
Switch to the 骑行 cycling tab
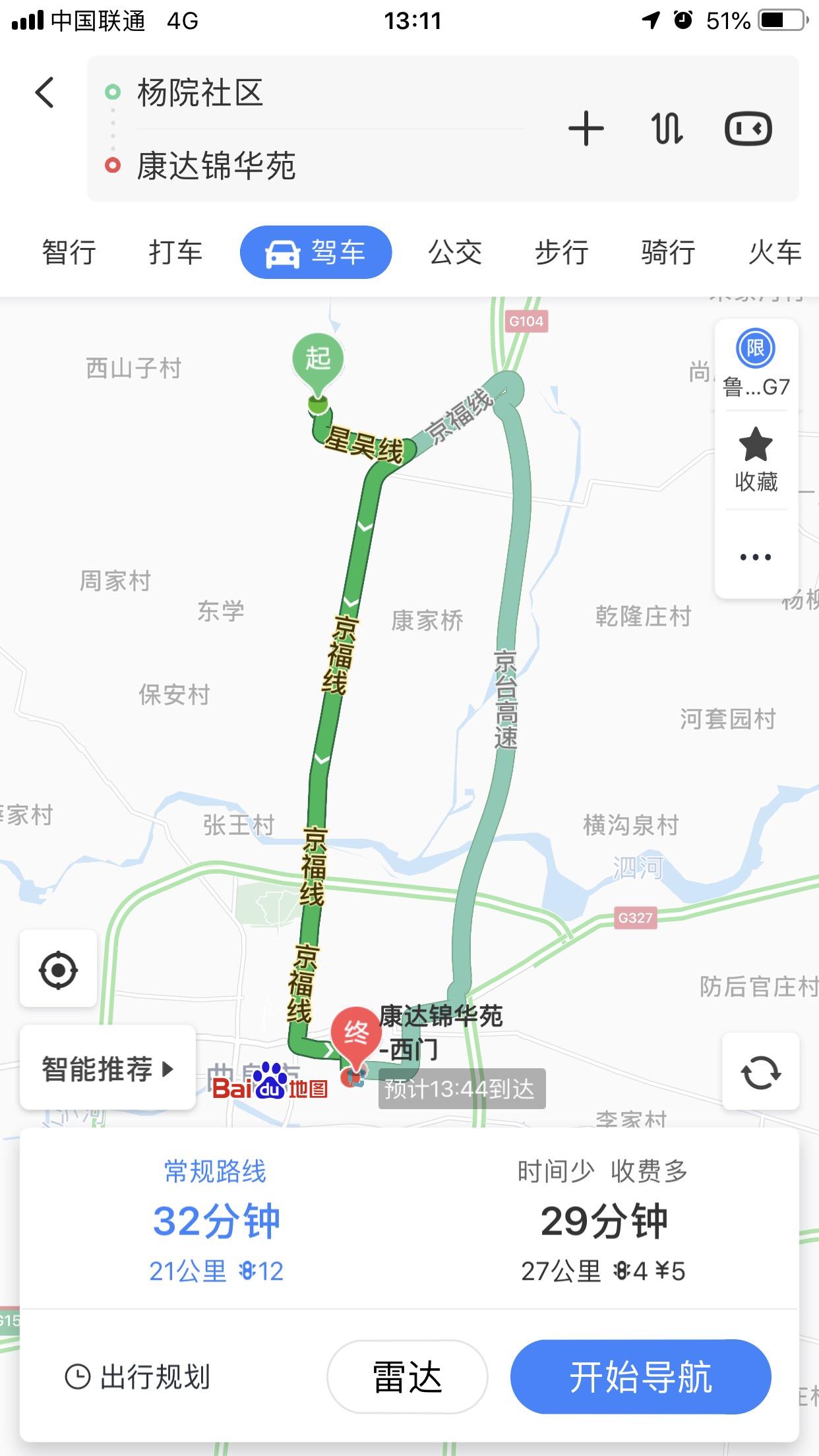coord(669,253)
